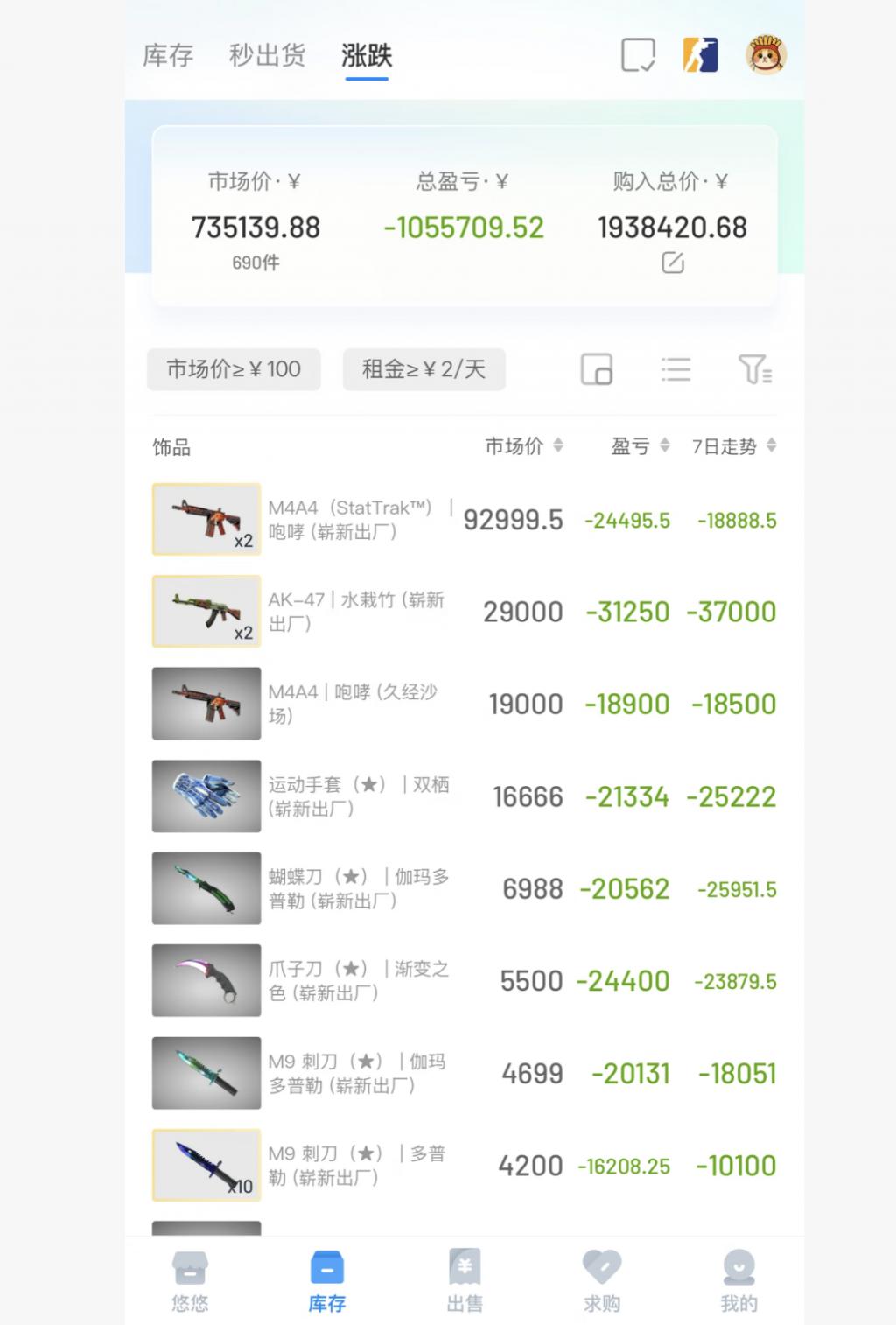The image size is (896, 1325).
Task: Sort items using the 市场价 column arrows
Action: tap(557, 446)
